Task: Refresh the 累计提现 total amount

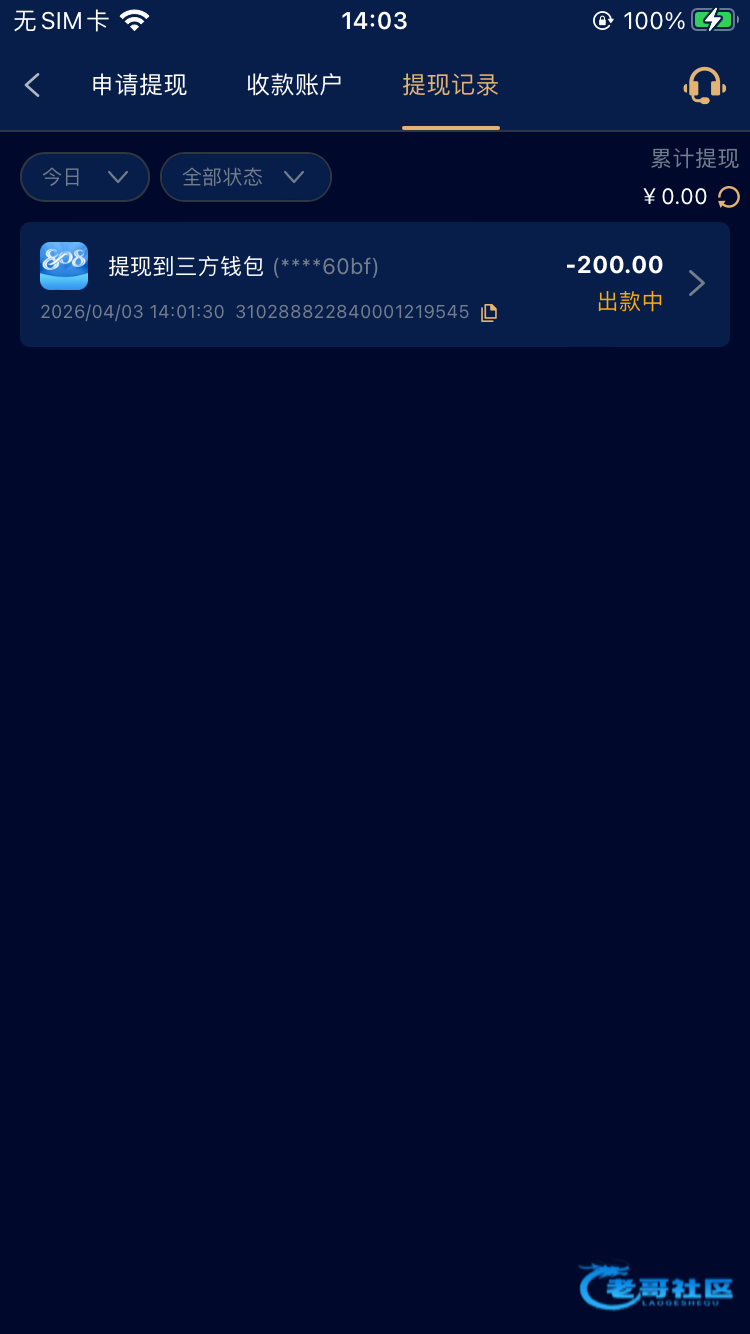Action: [729, 197]
